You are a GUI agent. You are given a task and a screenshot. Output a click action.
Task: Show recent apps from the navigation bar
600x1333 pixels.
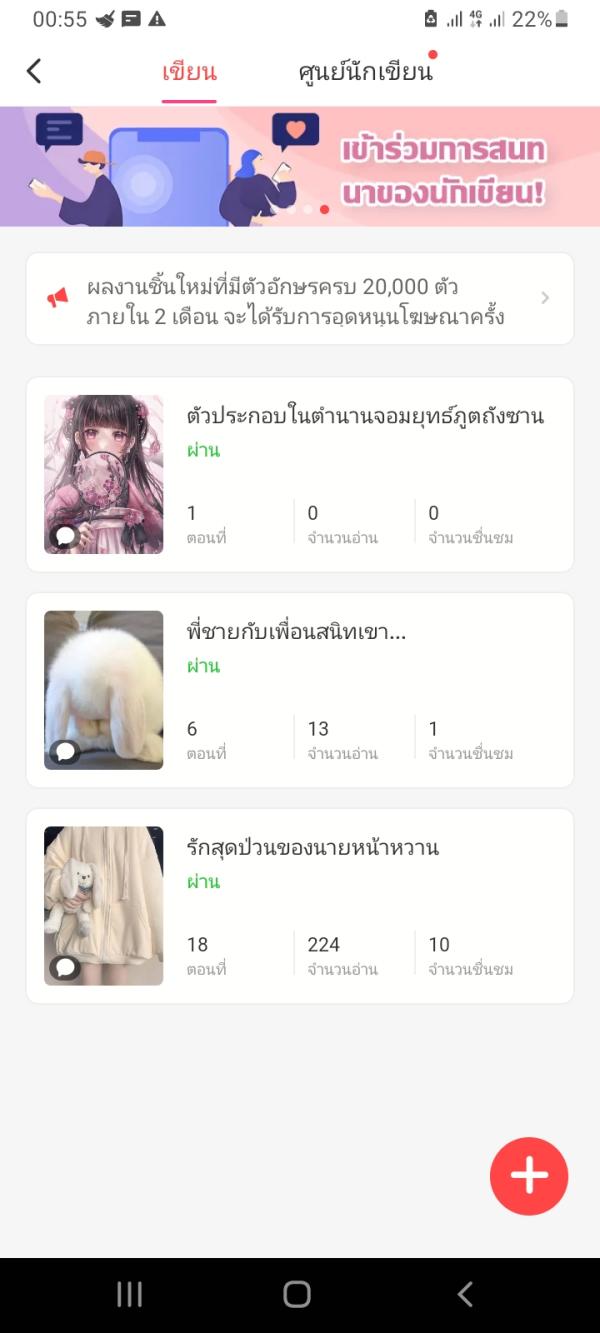[130, 1294]
